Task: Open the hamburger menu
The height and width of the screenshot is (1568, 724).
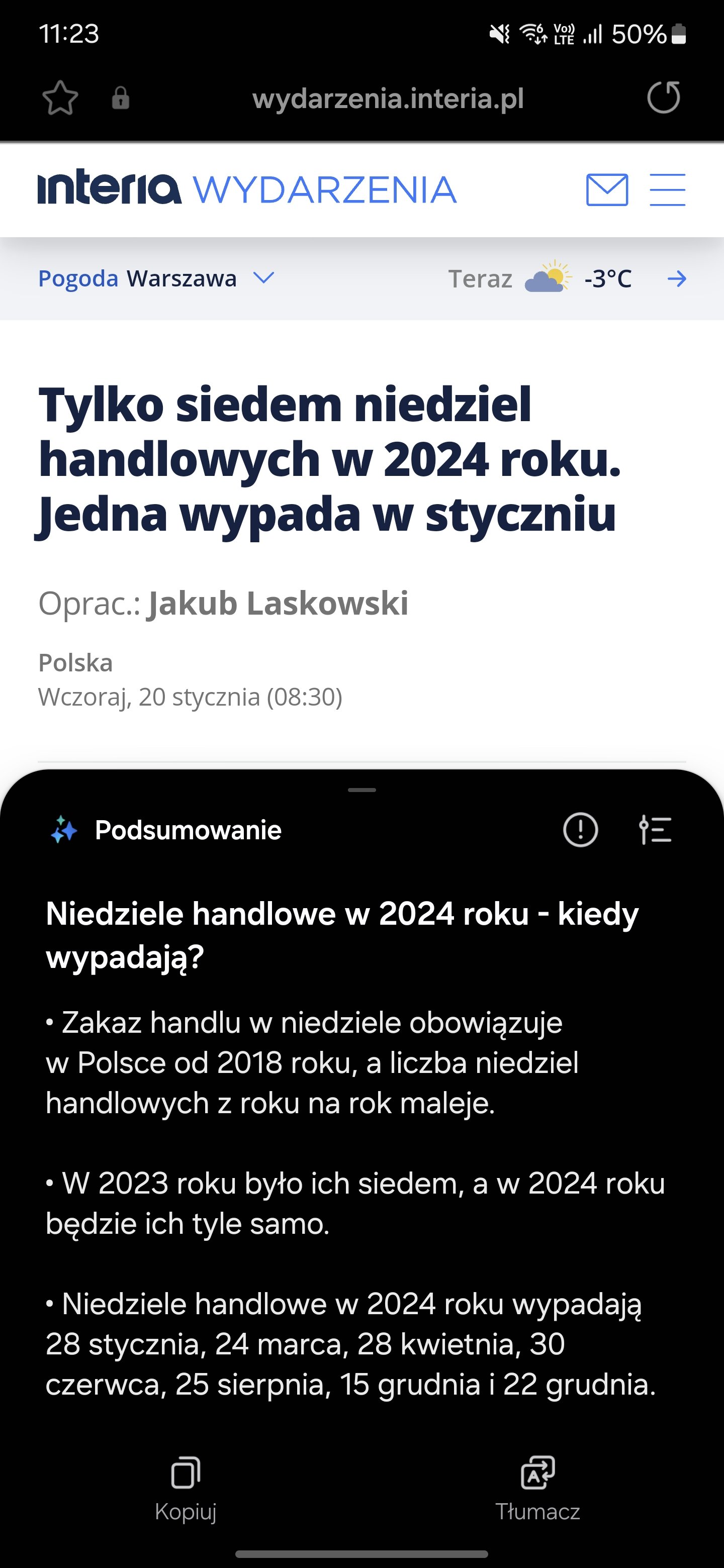Action: (x=667, y=190)
